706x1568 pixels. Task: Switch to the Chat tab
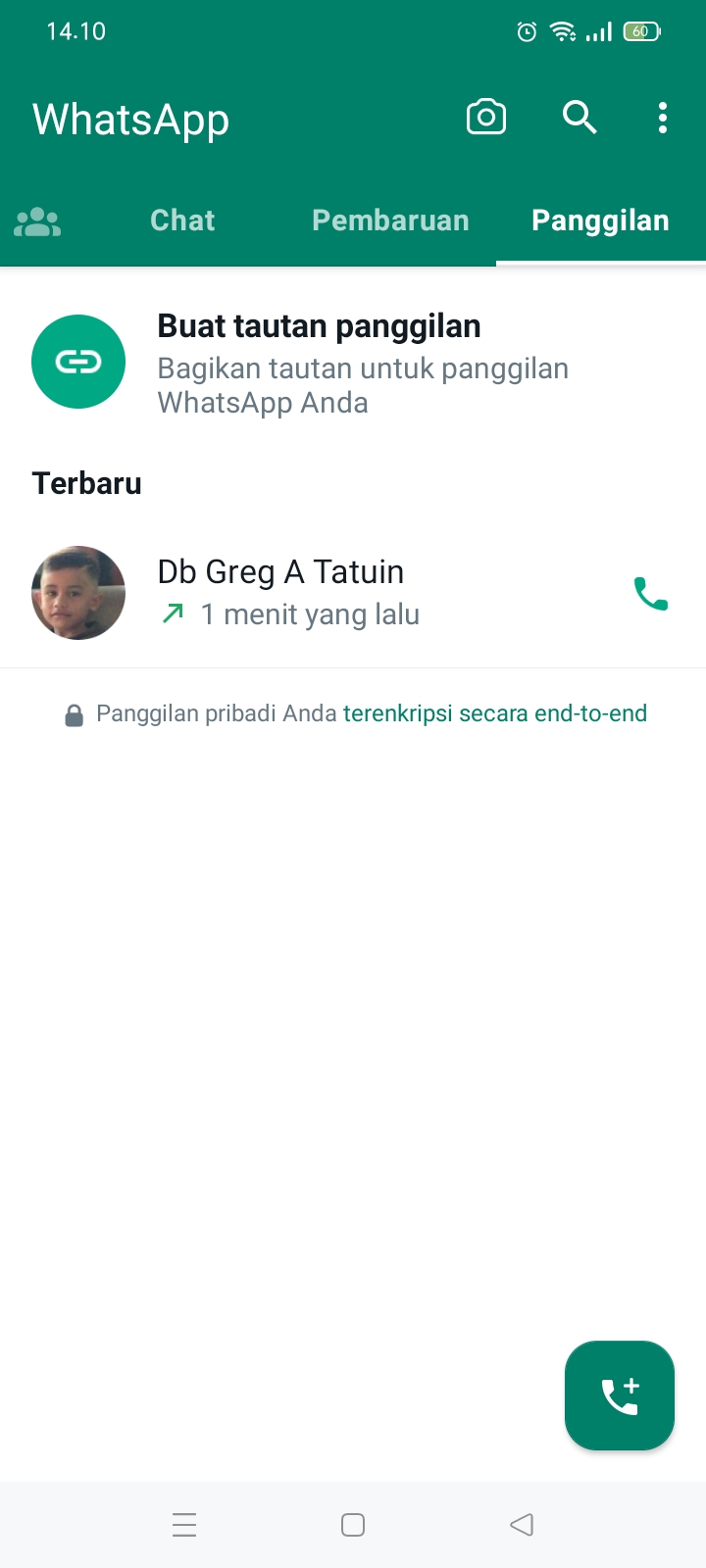coord(182,220)
